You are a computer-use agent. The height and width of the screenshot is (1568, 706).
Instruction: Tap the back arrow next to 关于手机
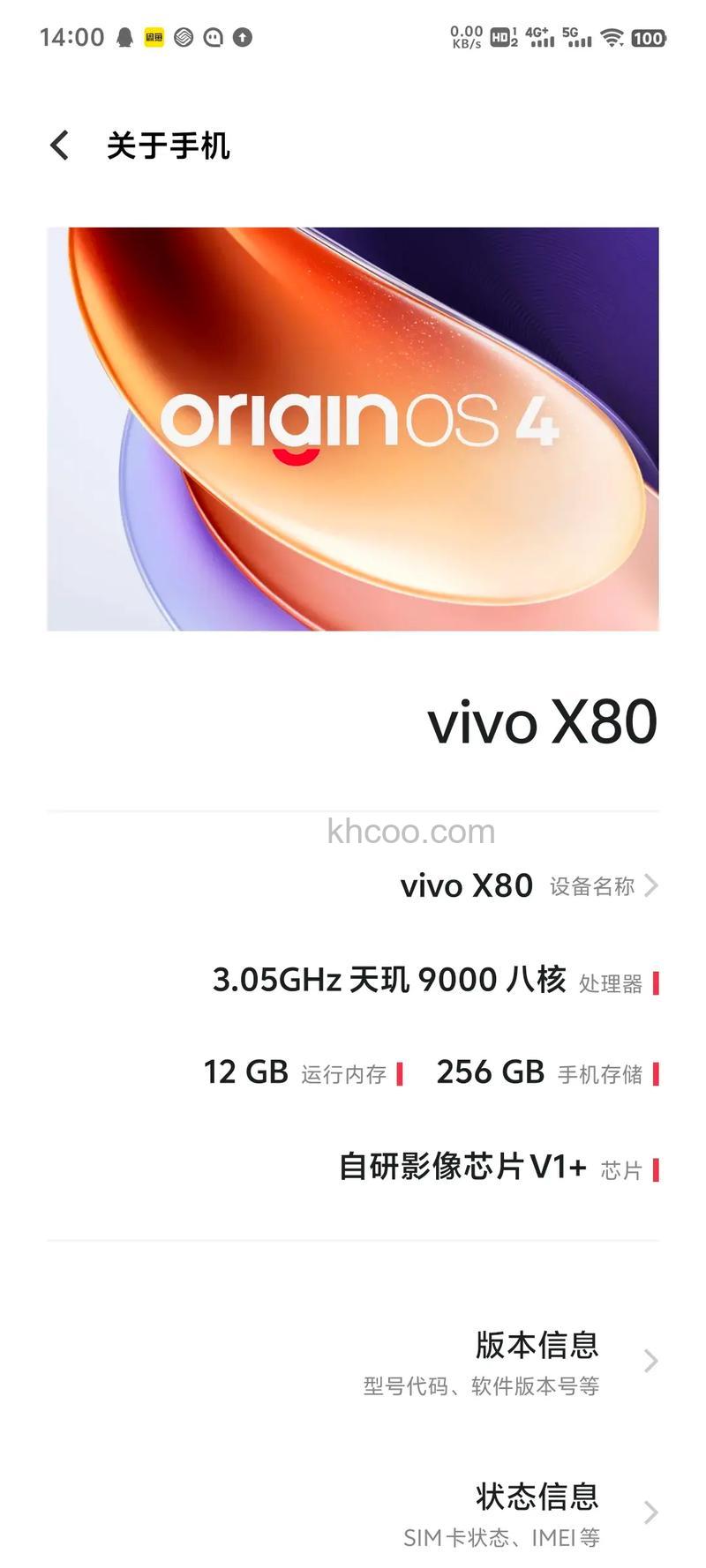tap(58, 145)
